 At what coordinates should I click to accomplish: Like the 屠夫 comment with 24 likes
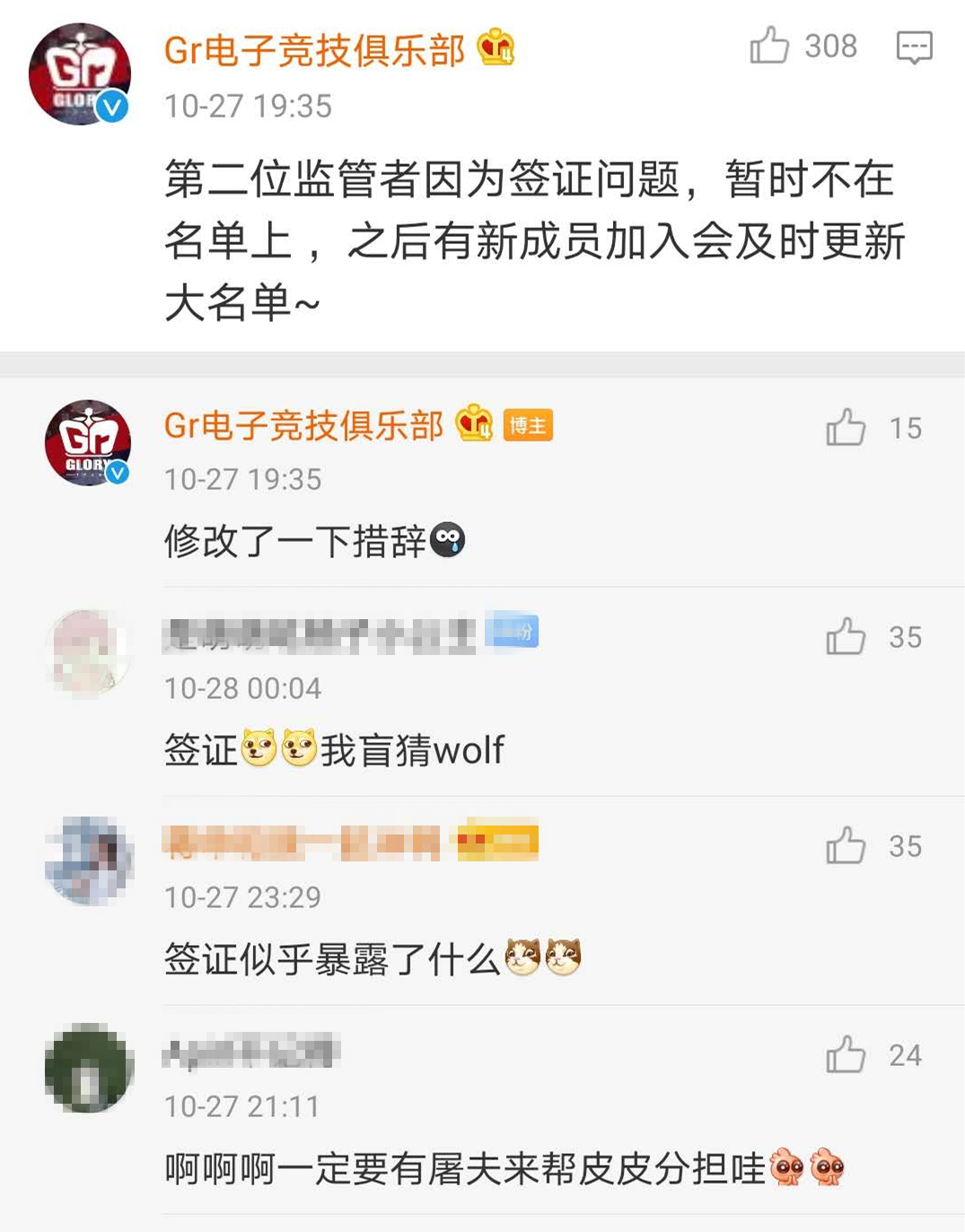pos(846,1053)
